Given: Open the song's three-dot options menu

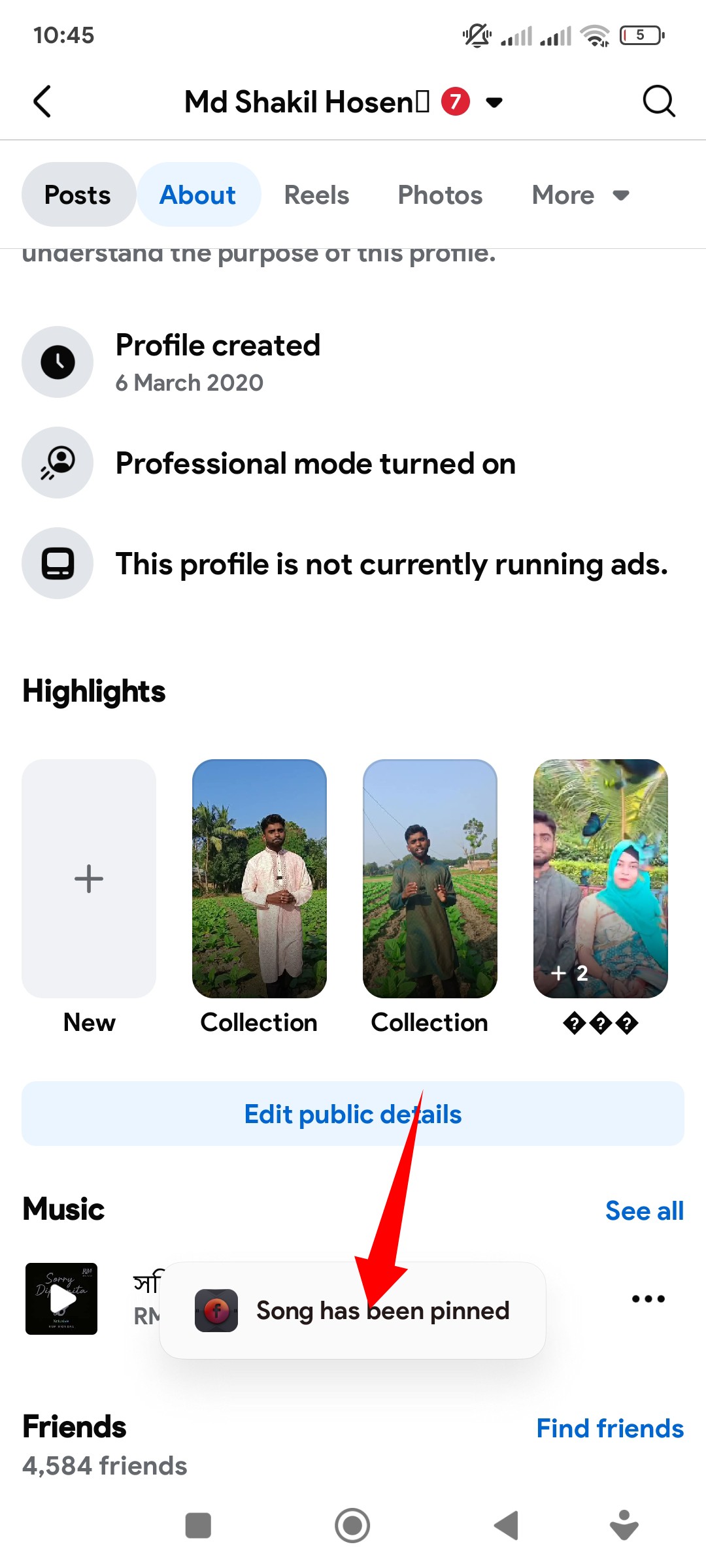Looking at the screenshot, I should pos(648,1299).
